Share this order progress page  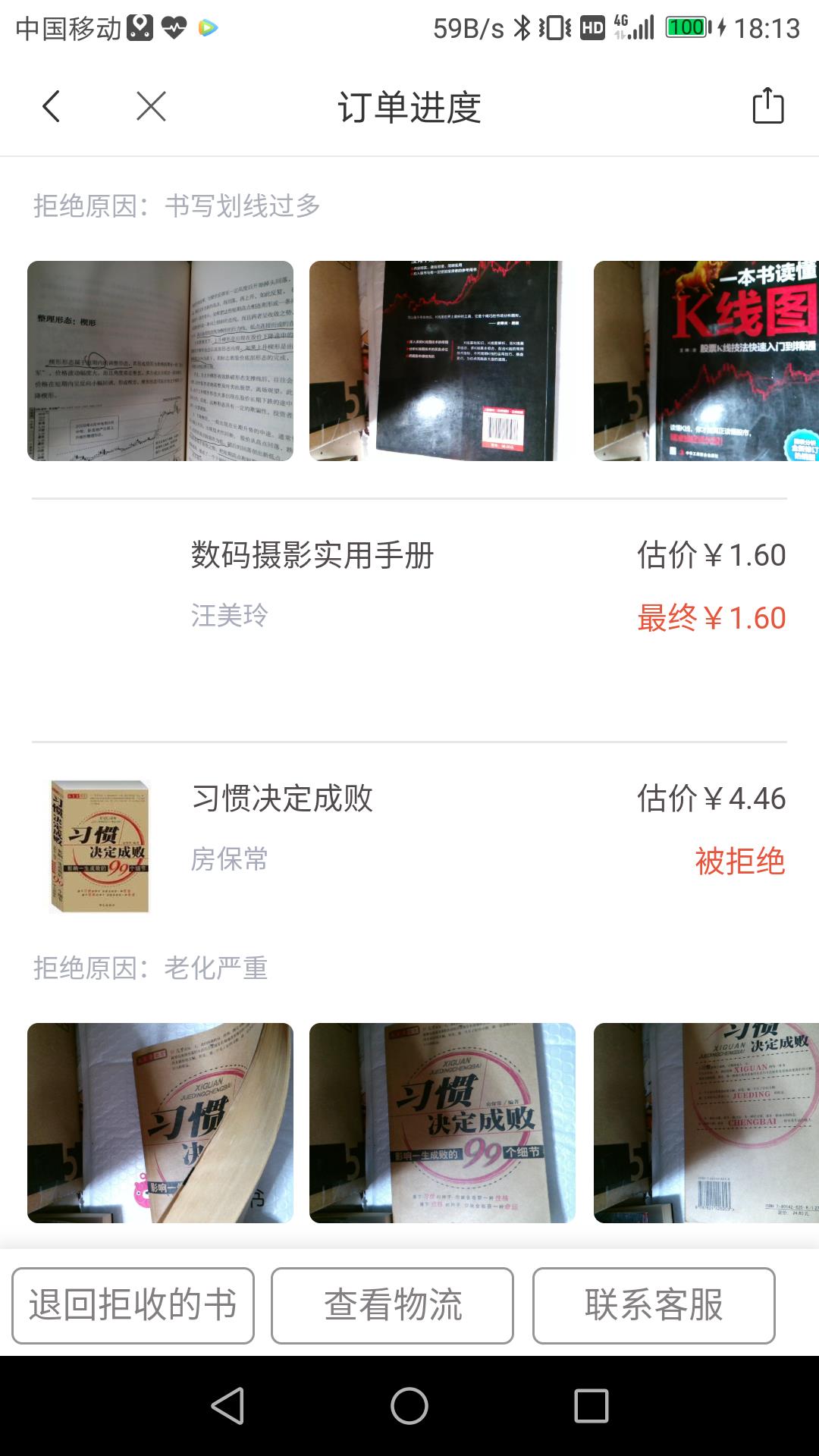(767, 106)
